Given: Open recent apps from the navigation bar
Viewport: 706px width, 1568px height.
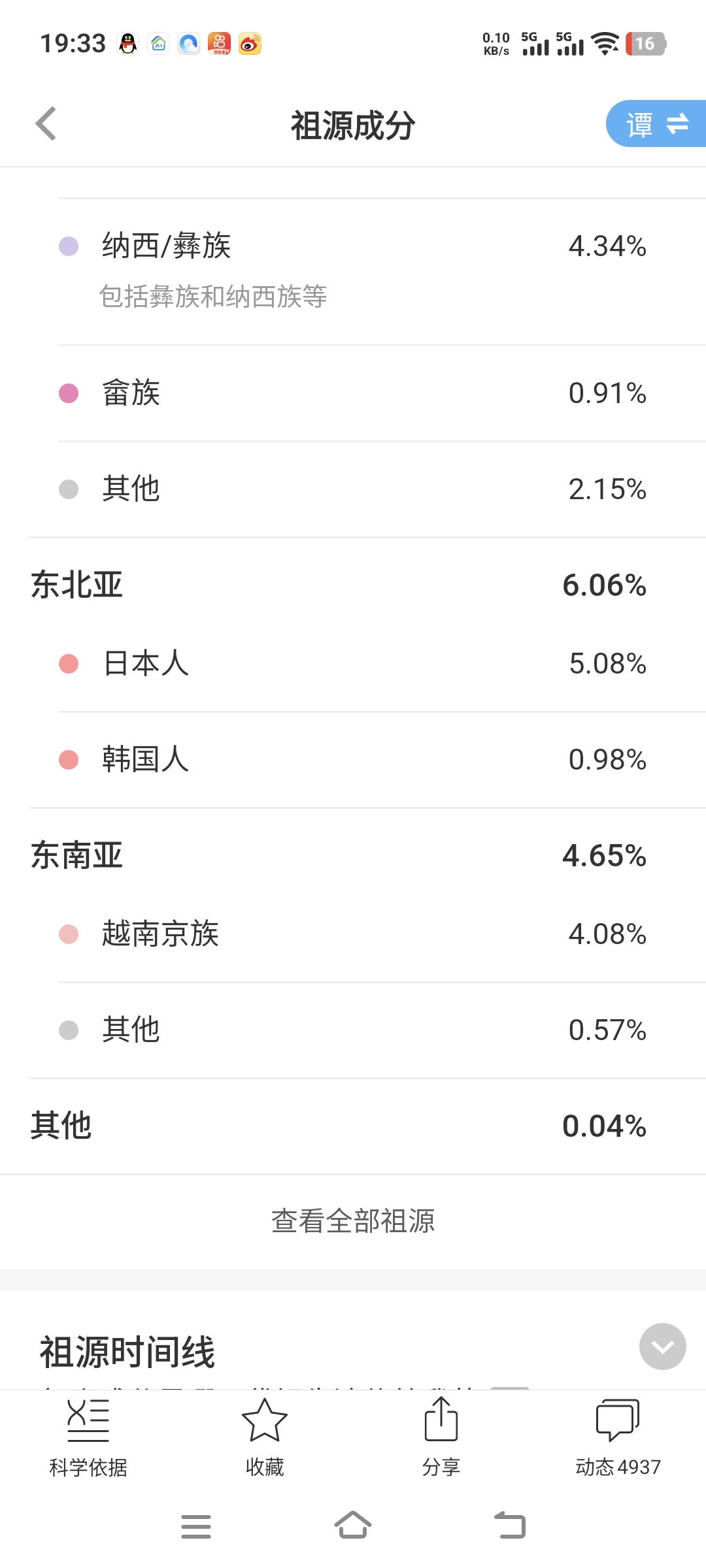Looking at the screenshot, I should point(196,1526).
